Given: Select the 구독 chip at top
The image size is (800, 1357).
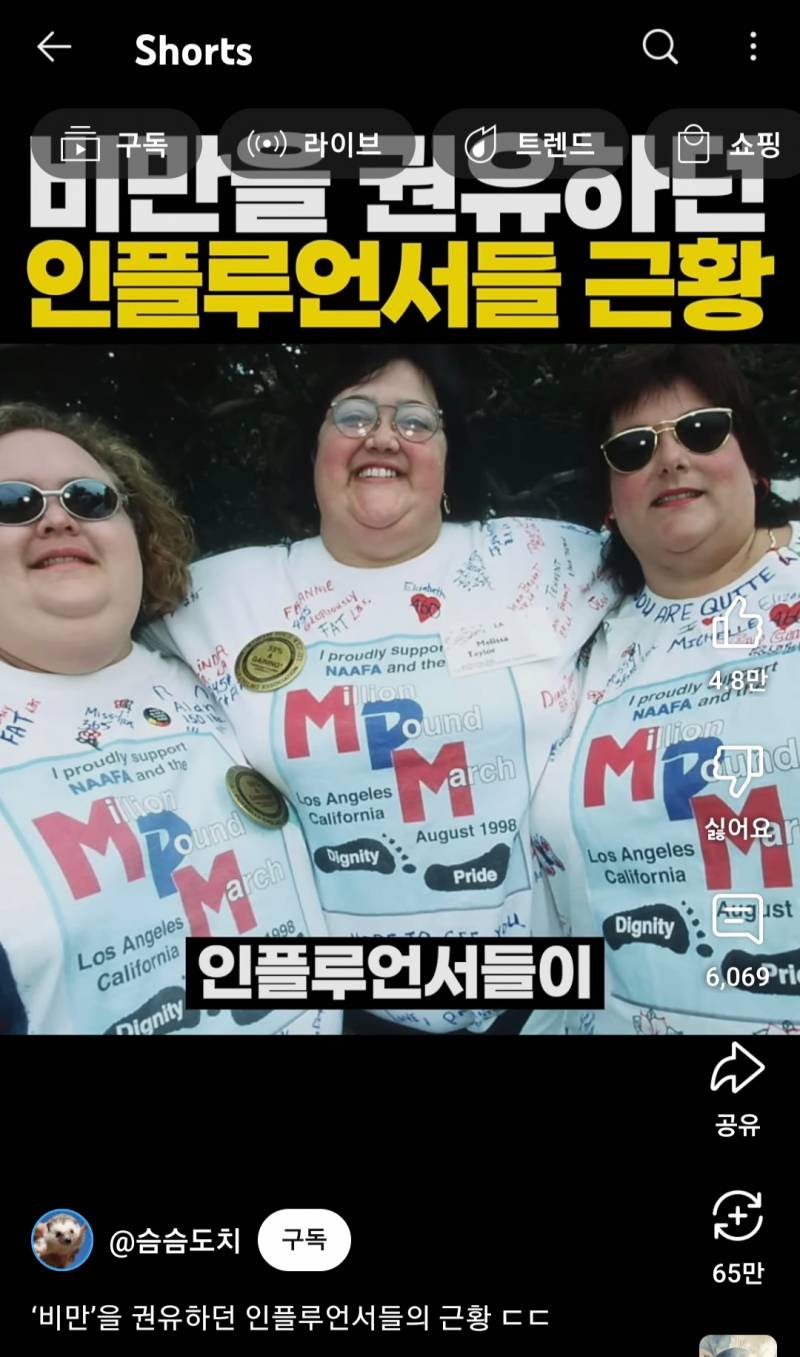Looking at the screenshot, I should coord(115,145).
